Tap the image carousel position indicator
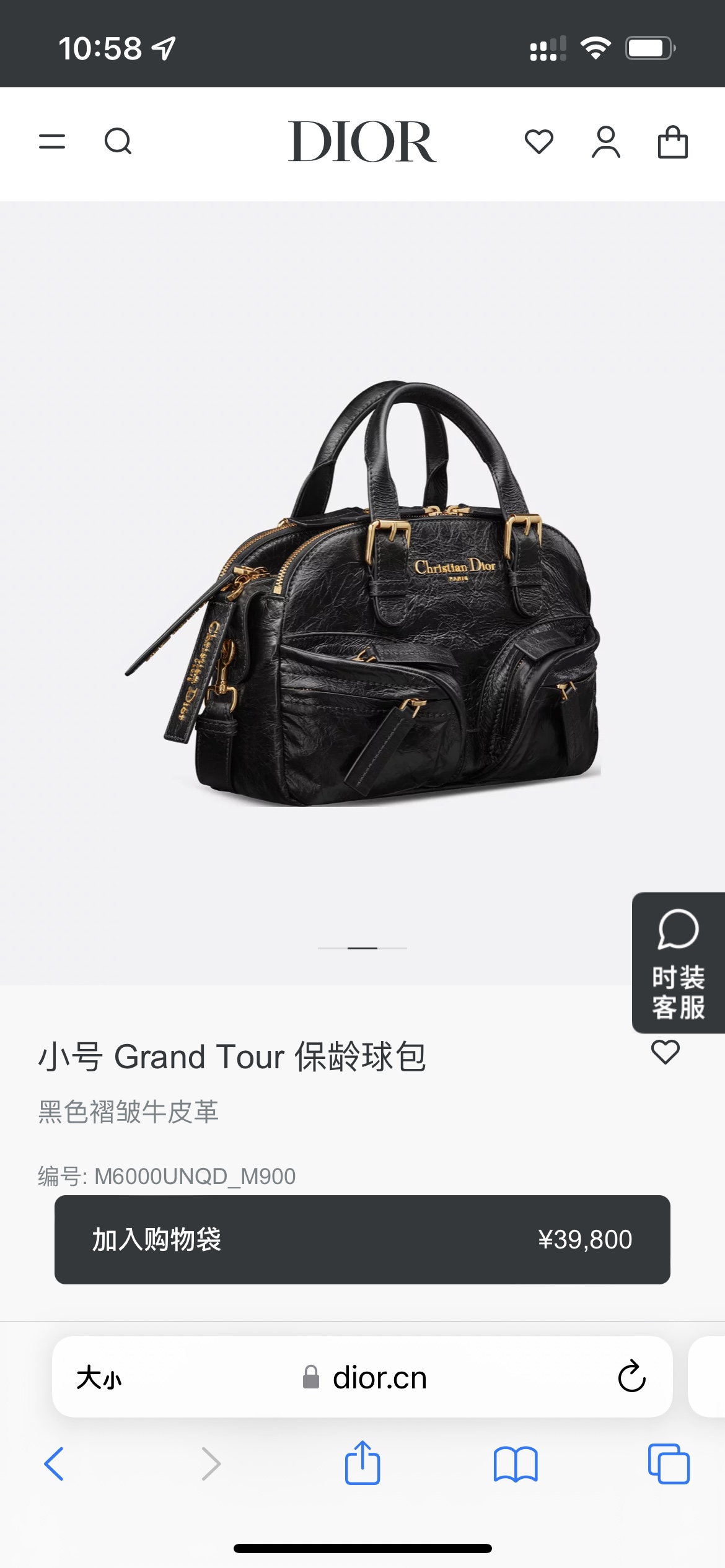725x1568 pixels. point(362,949)
